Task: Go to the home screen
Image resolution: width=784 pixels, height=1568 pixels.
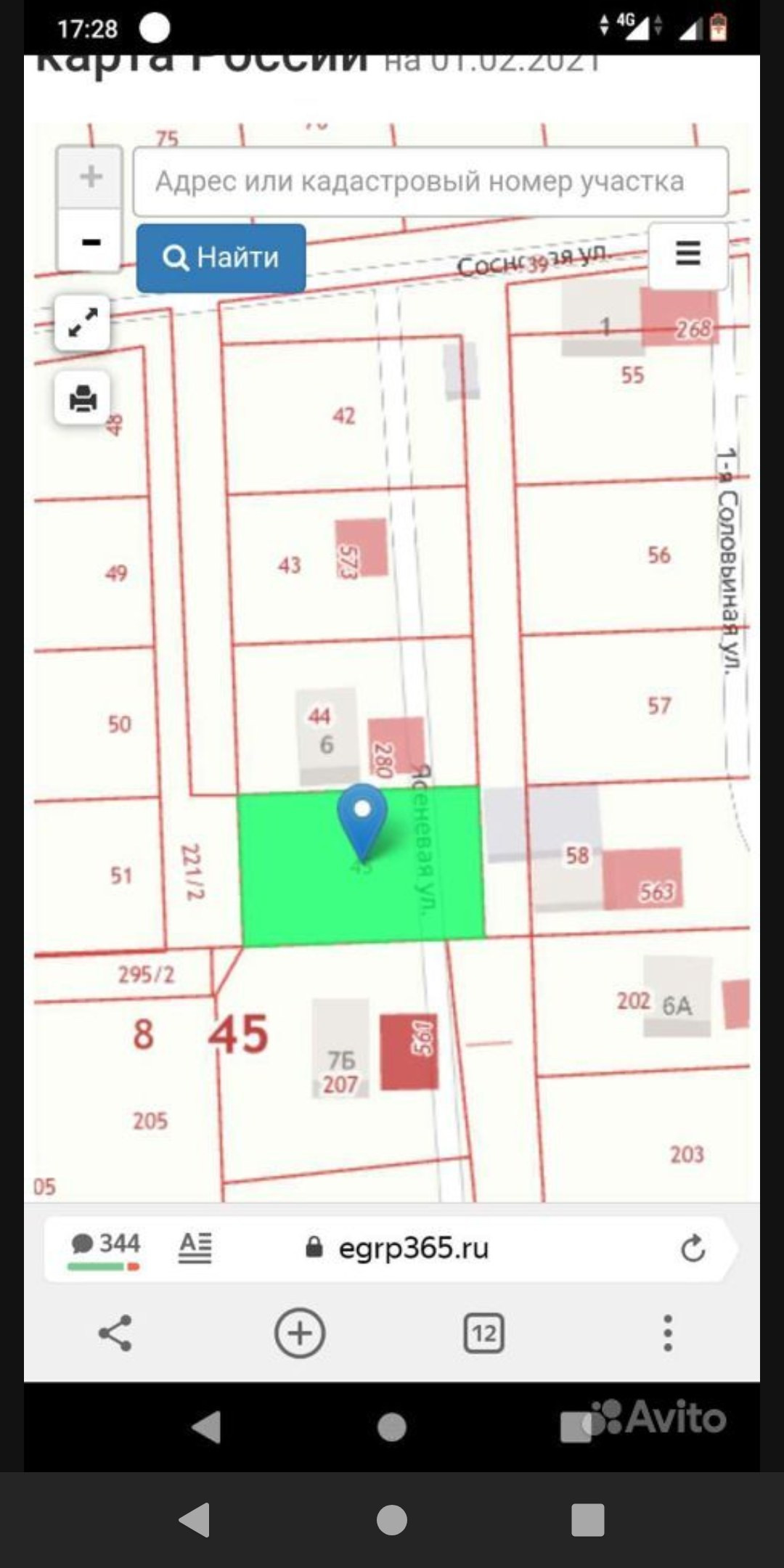Action: pyautogui.click(x=392, y=1520)
